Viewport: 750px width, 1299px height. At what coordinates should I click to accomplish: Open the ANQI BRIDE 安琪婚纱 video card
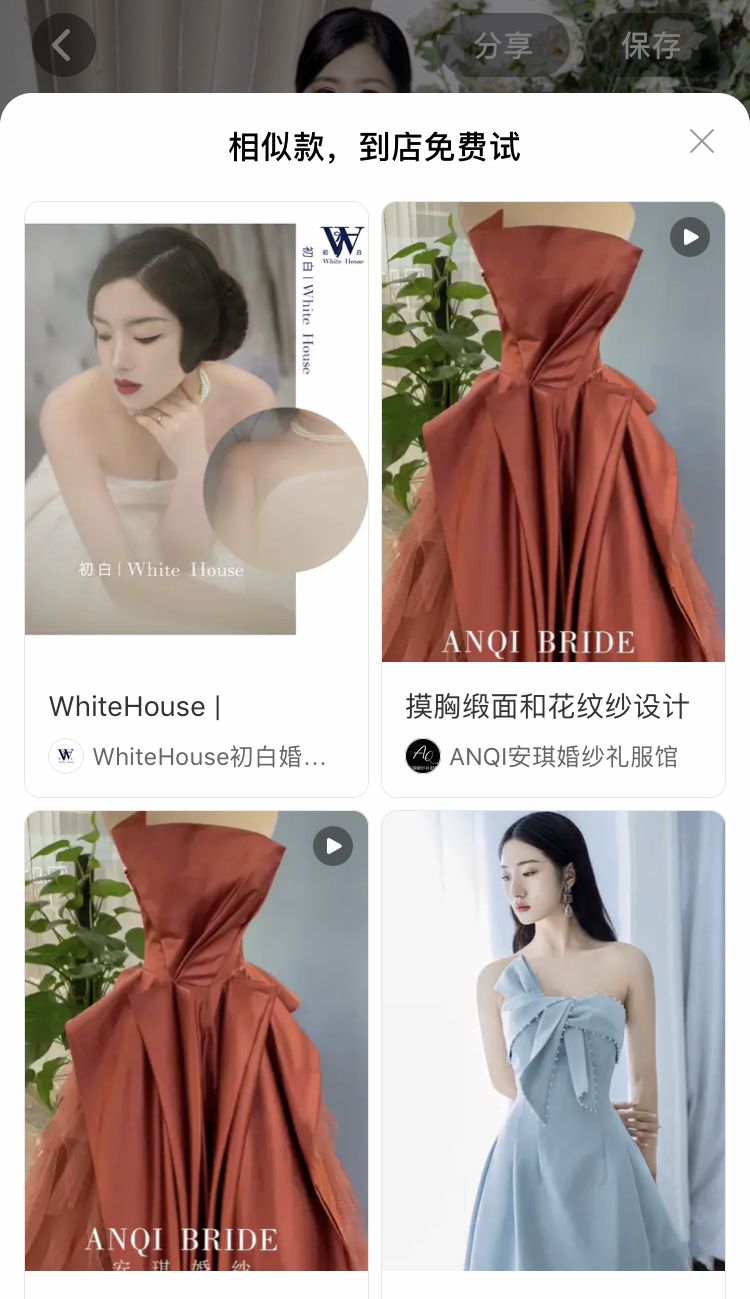pyautogui.click(x=196, y=1040)
